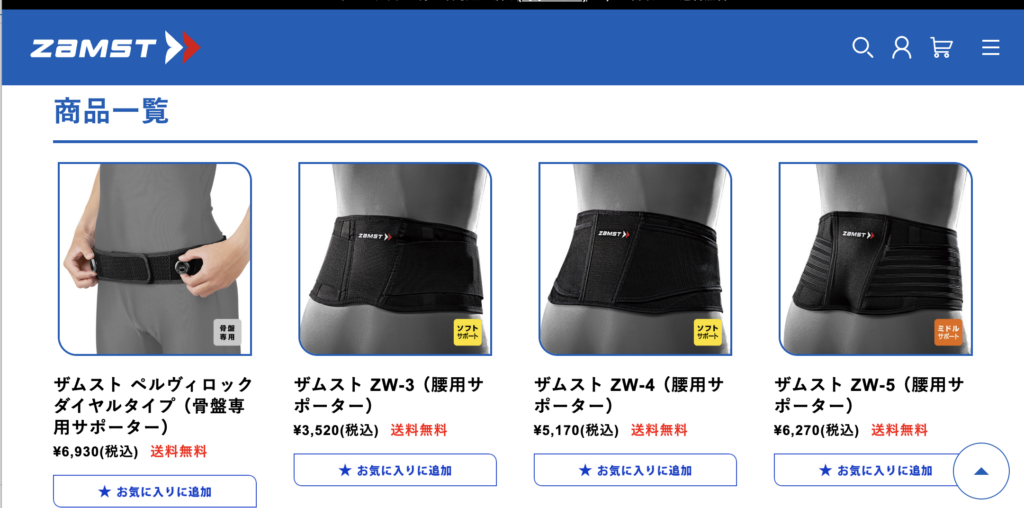
Task: Tap the back-to-top arrow button
Action: click(981, 471)
